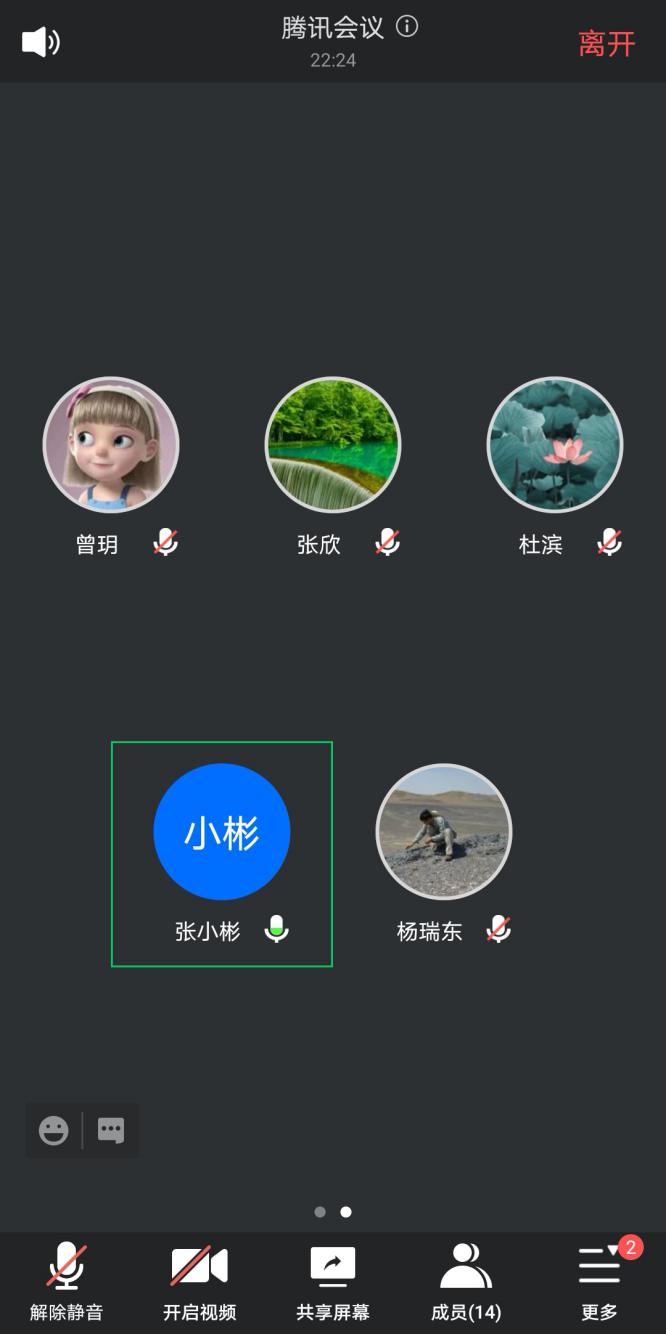Select participant 张欣's avatar

[x=333, y=445]
